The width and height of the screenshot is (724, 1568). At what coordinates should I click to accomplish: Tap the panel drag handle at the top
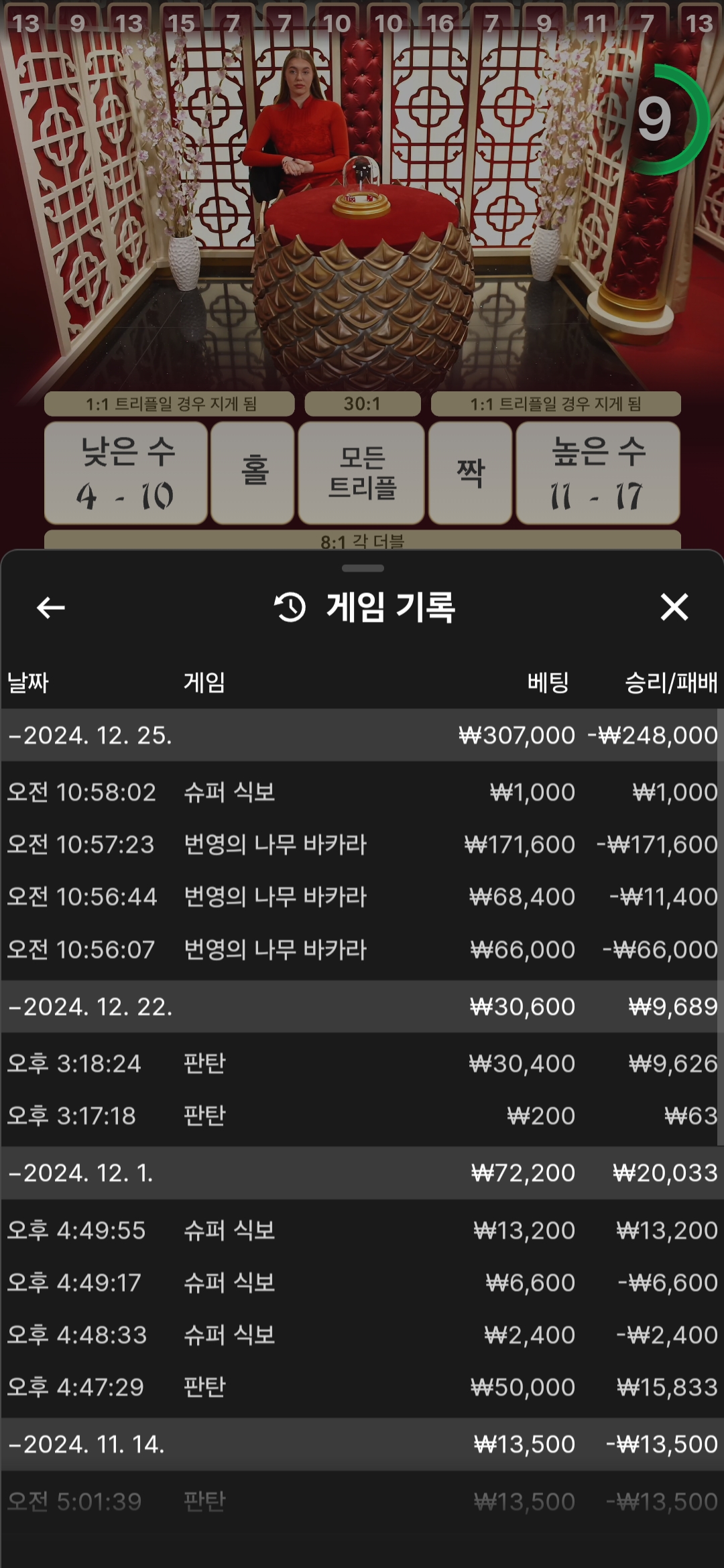click(x=363, y=568)
